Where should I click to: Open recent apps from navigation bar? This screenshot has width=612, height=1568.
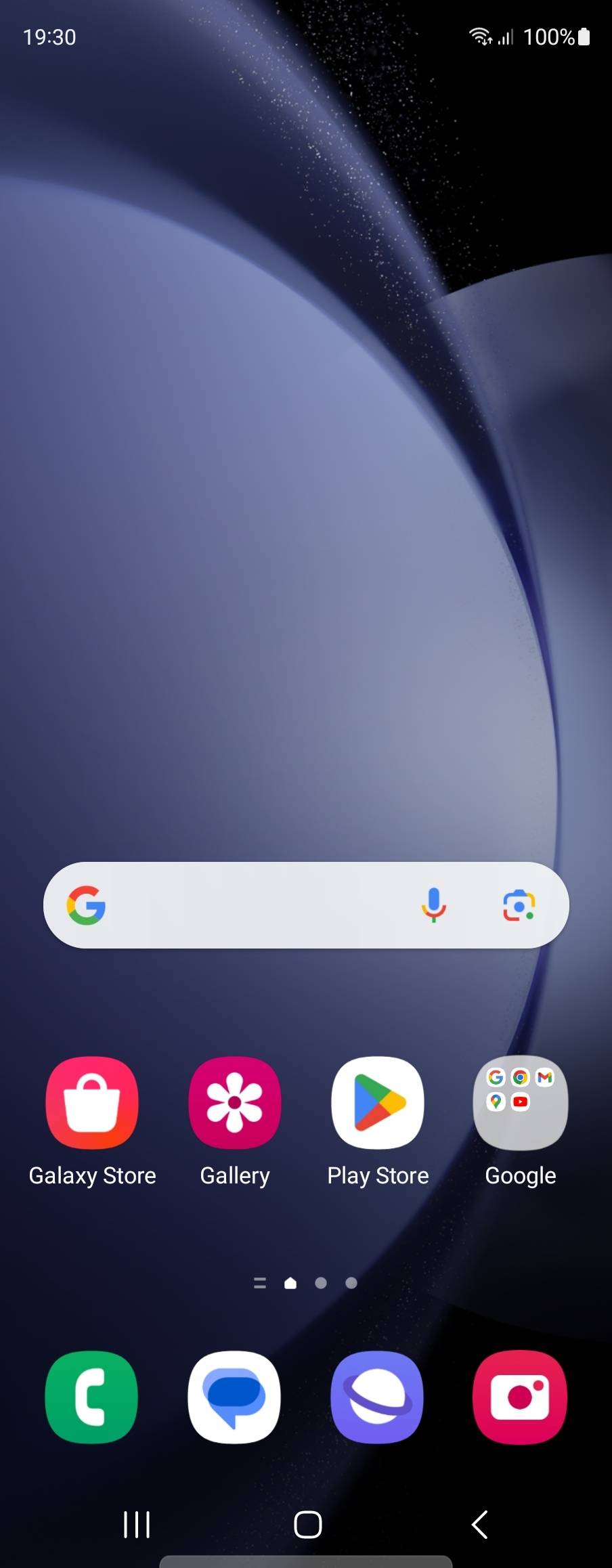click(137, 1525)
